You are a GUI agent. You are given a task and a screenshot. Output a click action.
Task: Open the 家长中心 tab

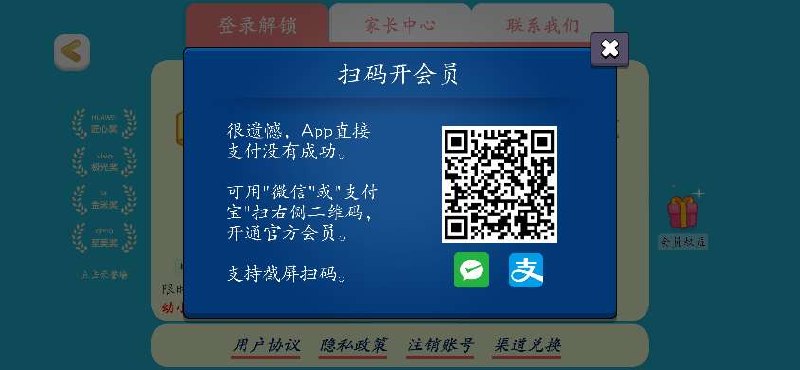click(399, 25)
